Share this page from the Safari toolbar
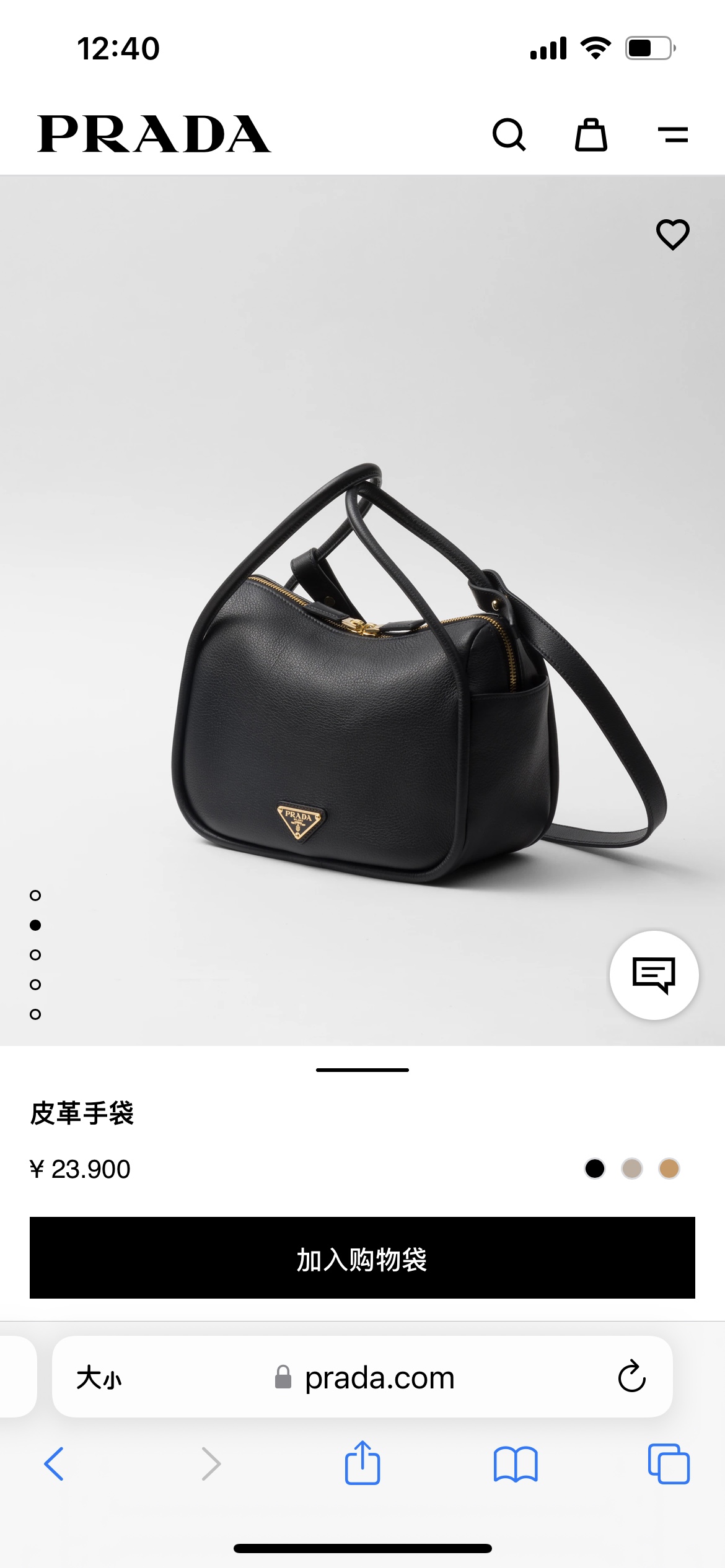Screen dimensions: 725x1568 tap(362, 1464)
